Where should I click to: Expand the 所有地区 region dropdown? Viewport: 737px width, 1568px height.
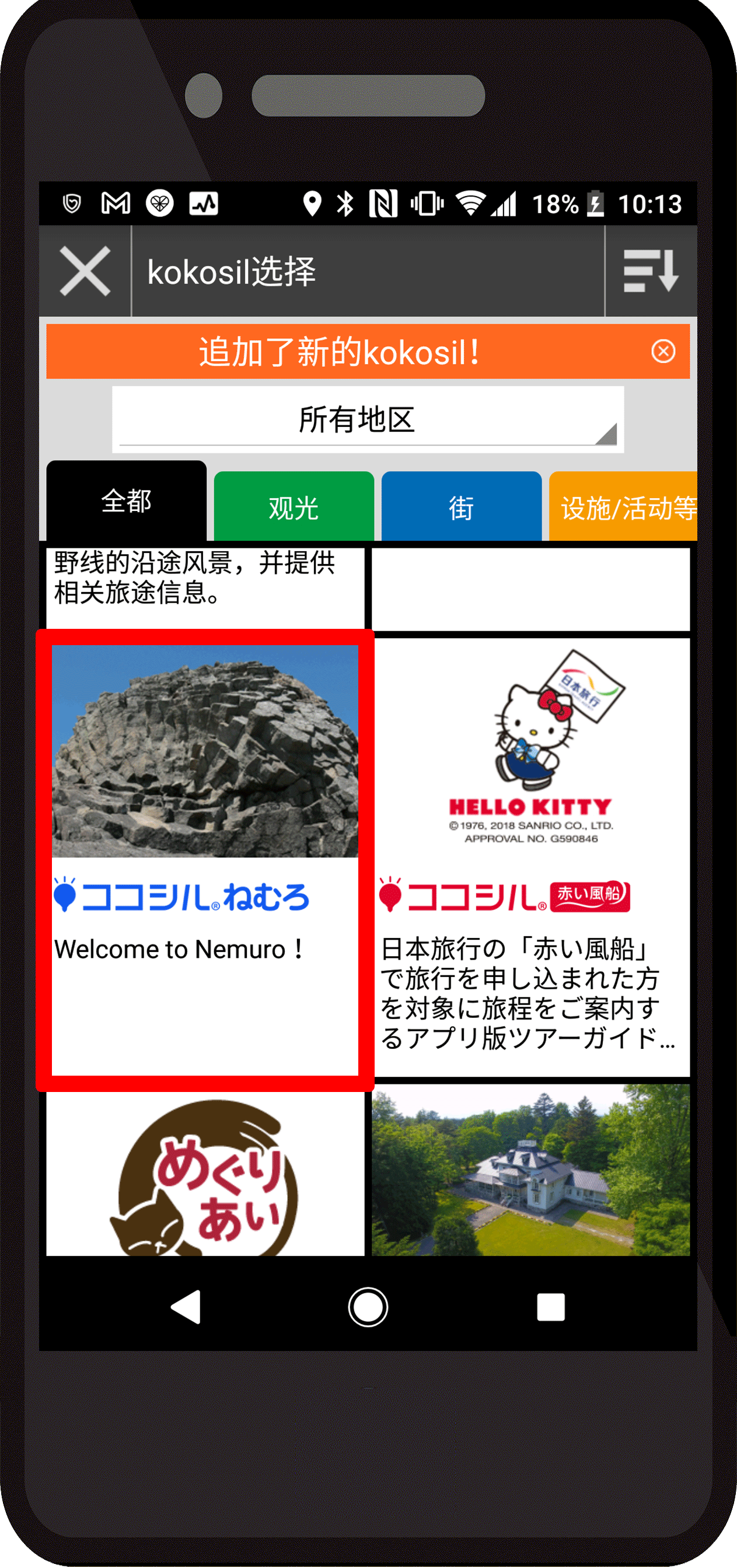368,419
